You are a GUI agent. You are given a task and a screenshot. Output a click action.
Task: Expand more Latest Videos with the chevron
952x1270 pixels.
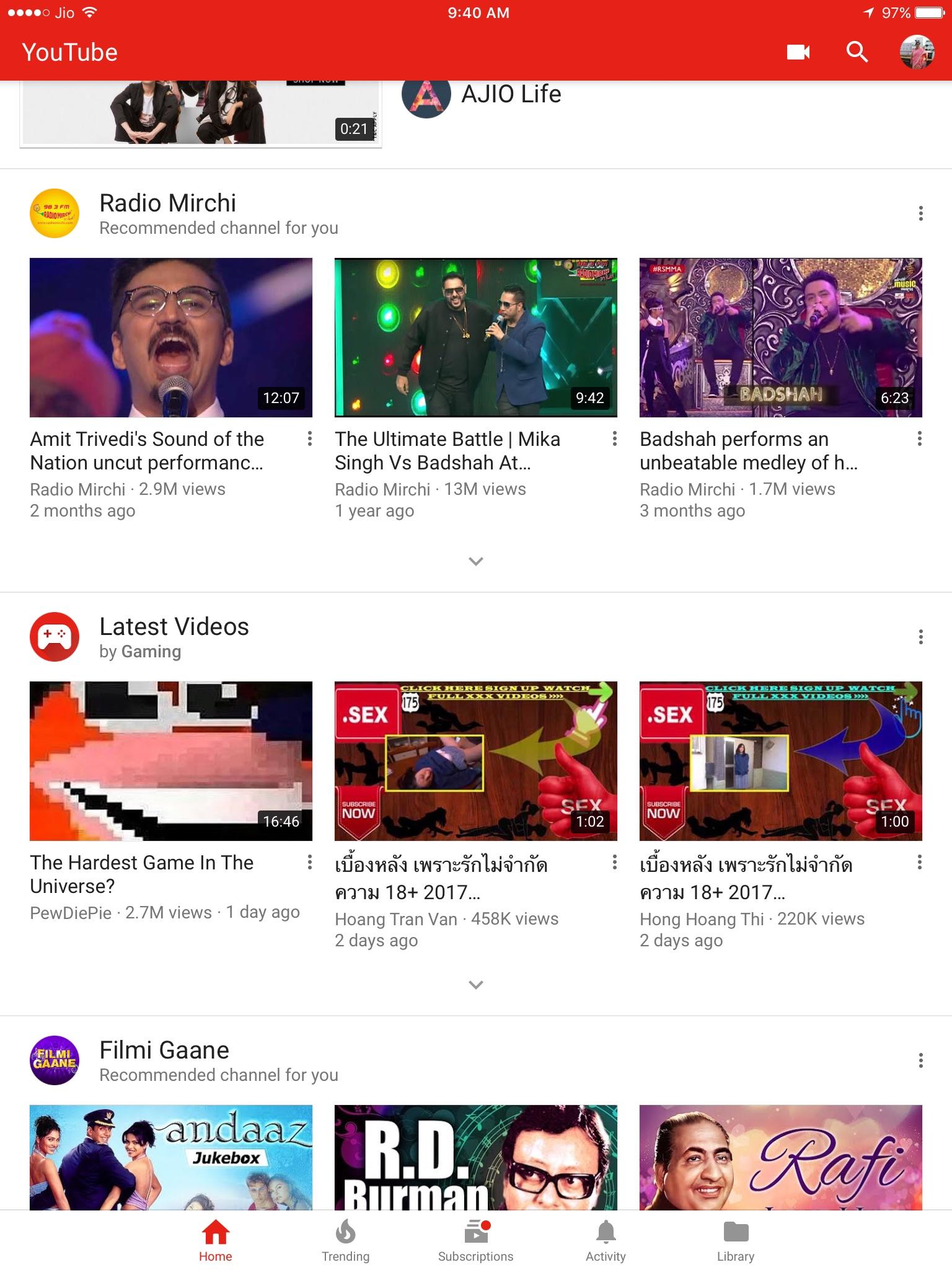coord(475,985)
